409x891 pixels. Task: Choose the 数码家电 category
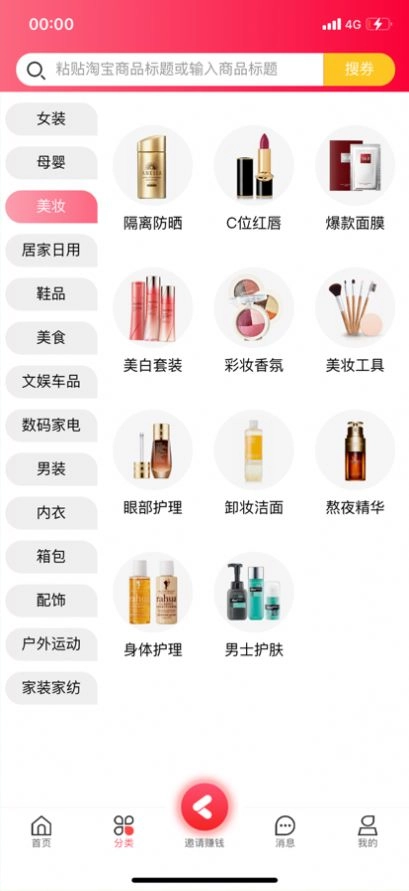pos(51,425)
